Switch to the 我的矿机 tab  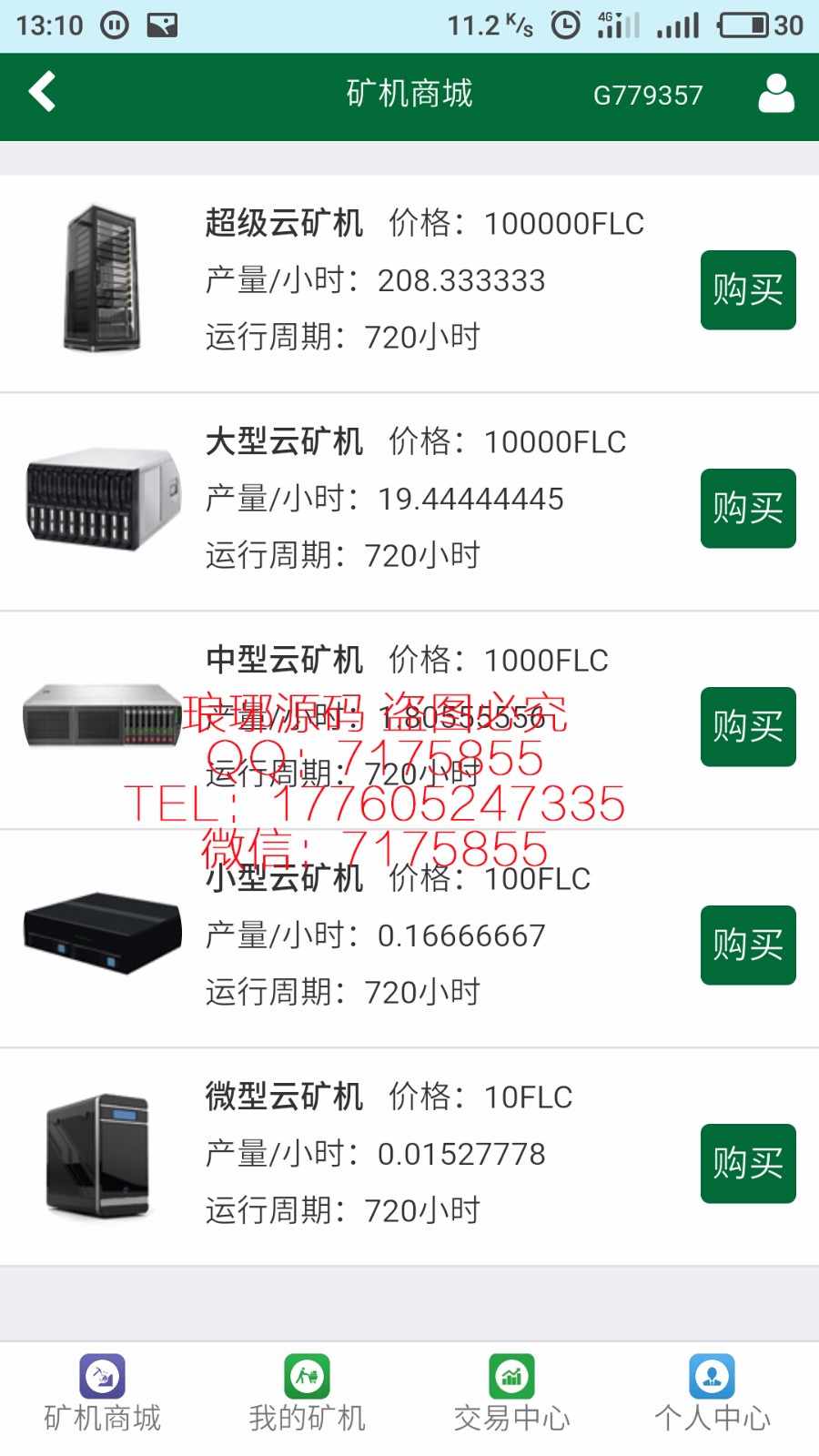pyautogui.click(x=307, y=1394)
